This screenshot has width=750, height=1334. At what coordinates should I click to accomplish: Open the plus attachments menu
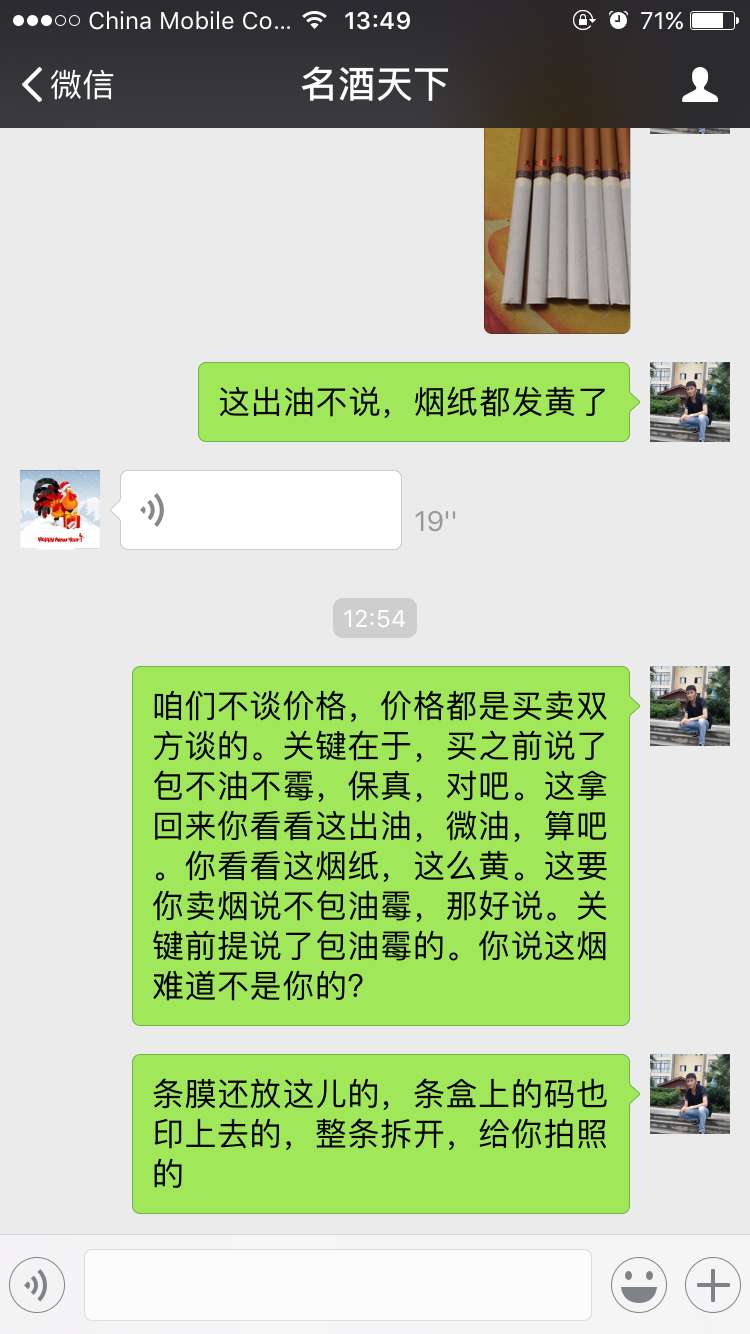pos(712,1285)
